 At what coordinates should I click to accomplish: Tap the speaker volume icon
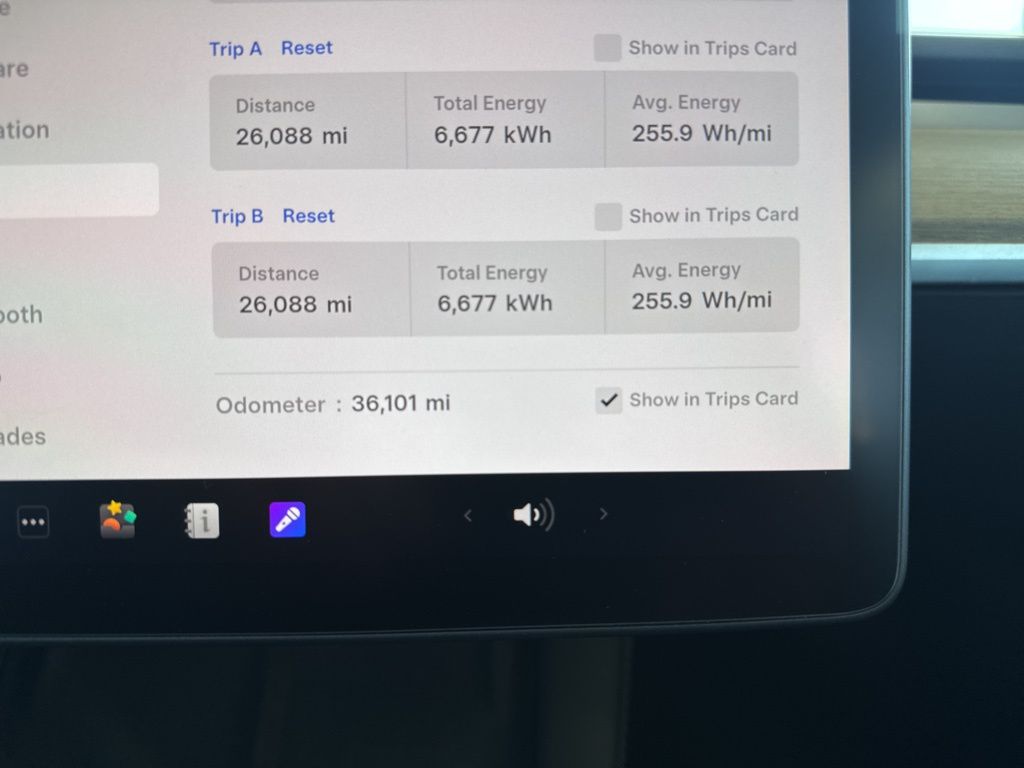[x=533, y=515]
